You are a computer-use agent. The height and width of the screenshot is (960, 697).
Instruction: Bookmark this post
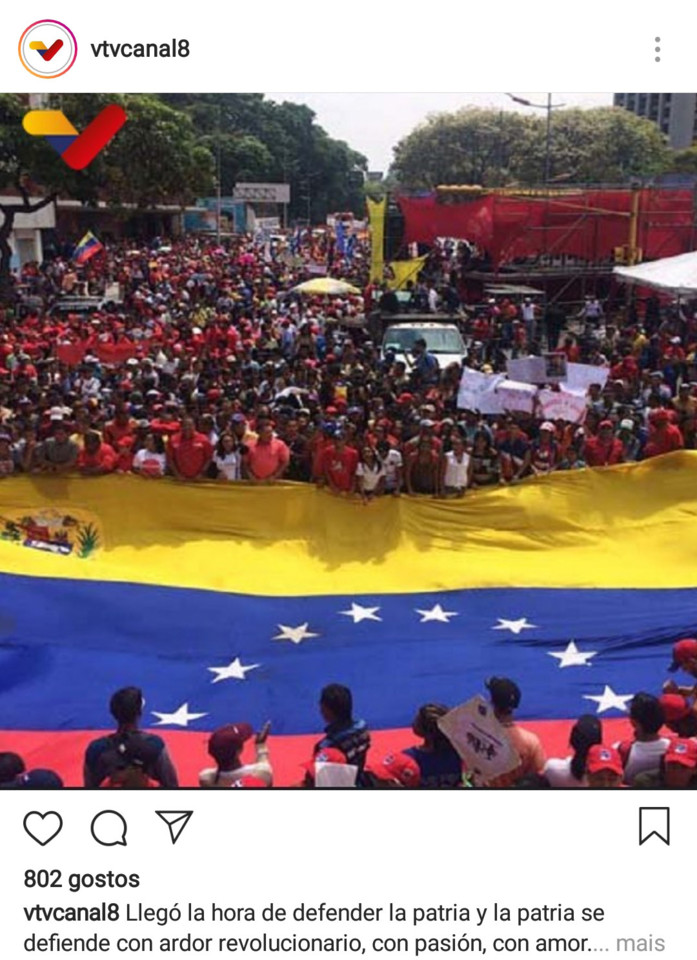(x=654, y=826)
